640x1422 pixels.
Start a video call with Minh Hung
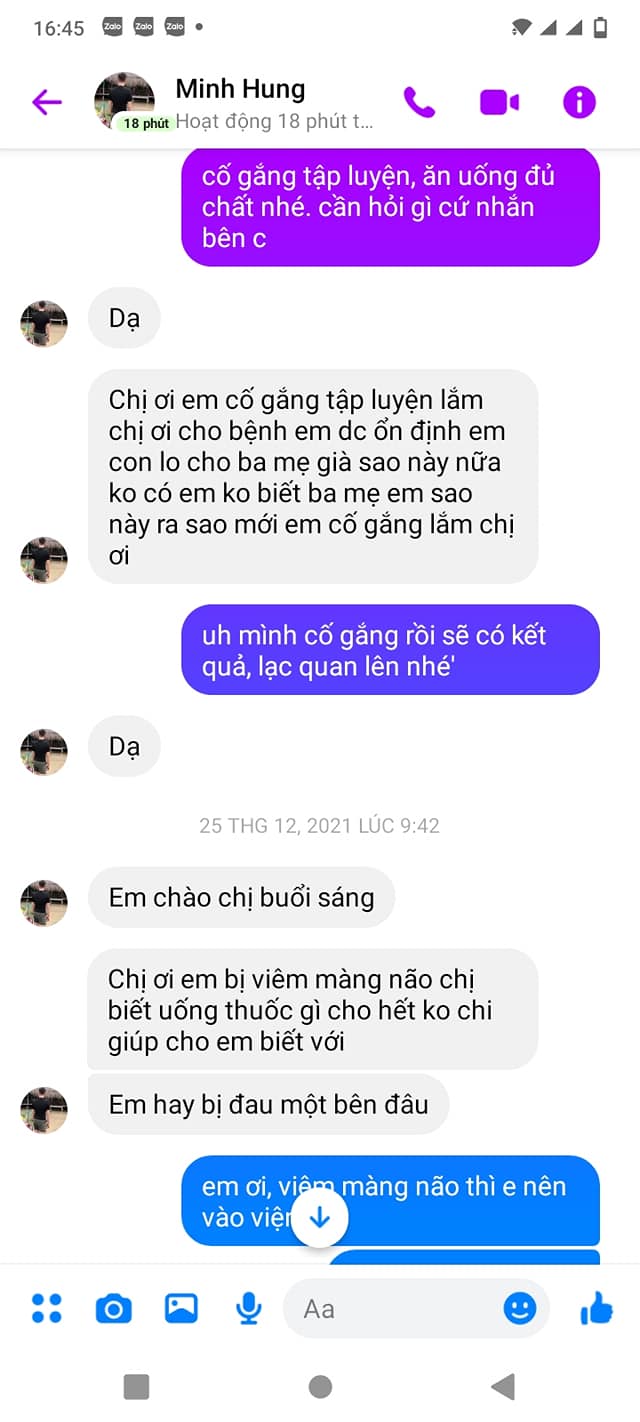coord(499,102)
